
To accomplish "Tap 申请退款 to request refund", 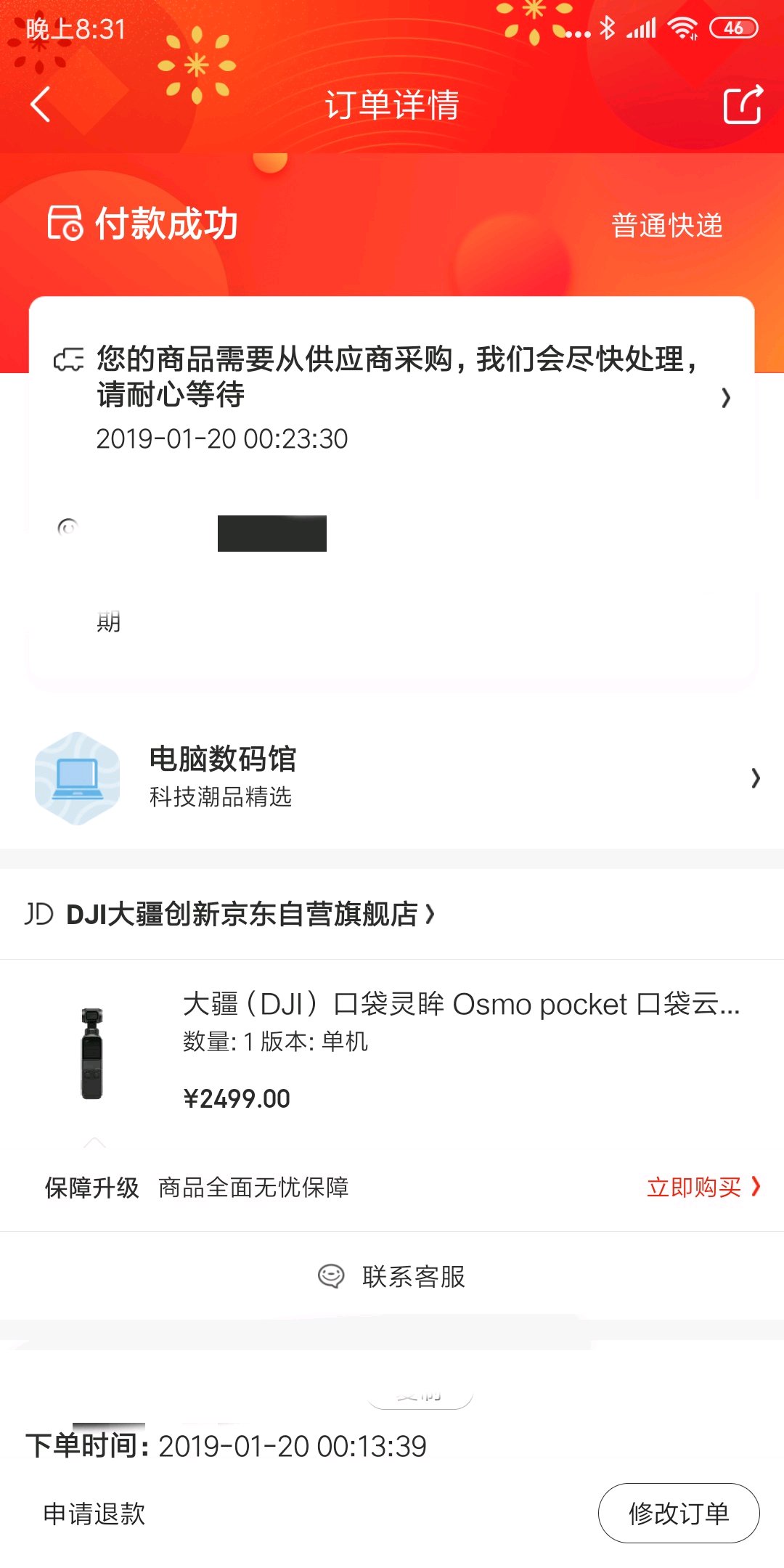I will [94, 1514].
